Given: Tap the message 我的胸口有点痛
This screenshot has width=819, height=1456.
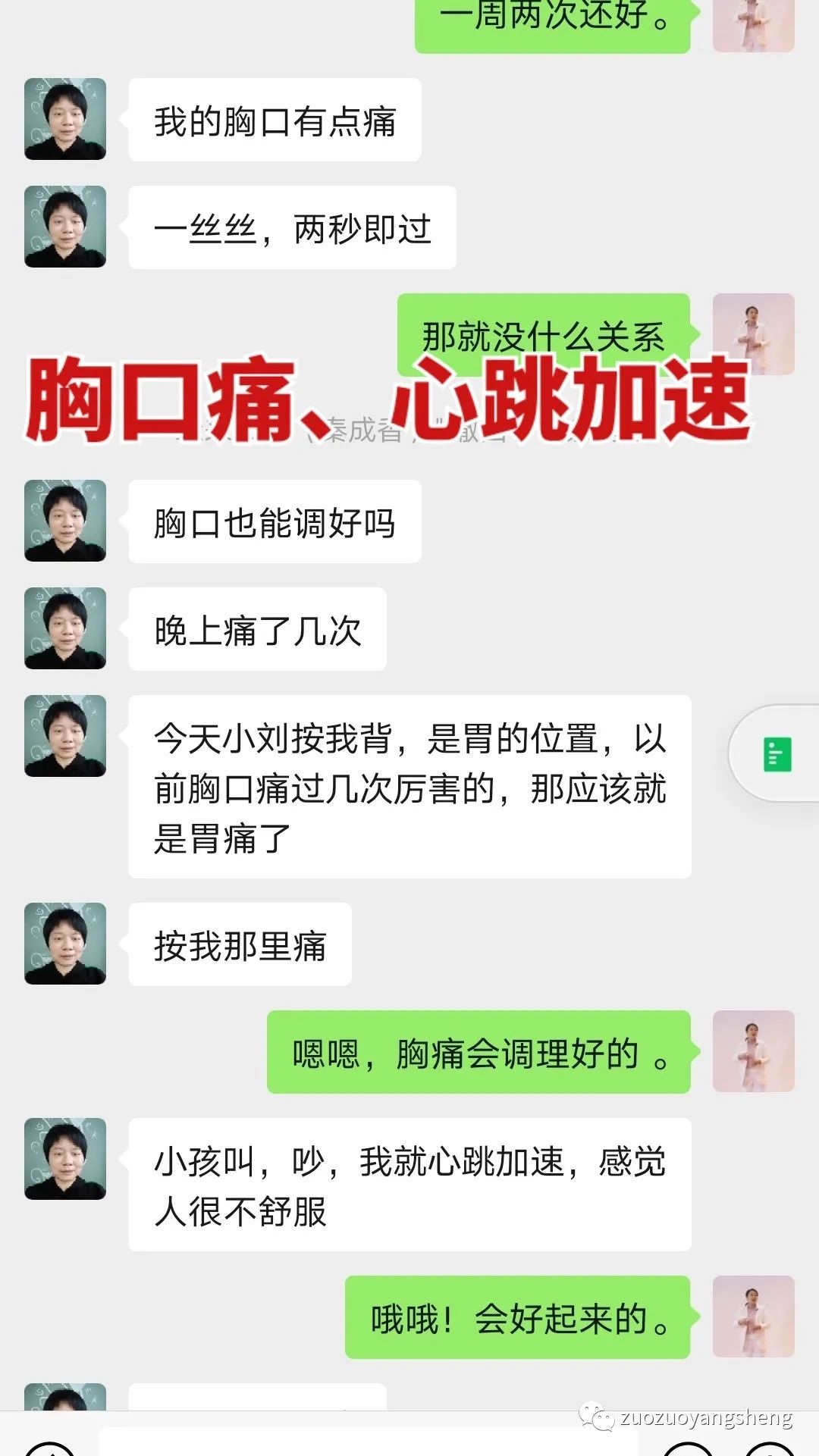Looking at the screenshot, I should click(x=275, y=121).
